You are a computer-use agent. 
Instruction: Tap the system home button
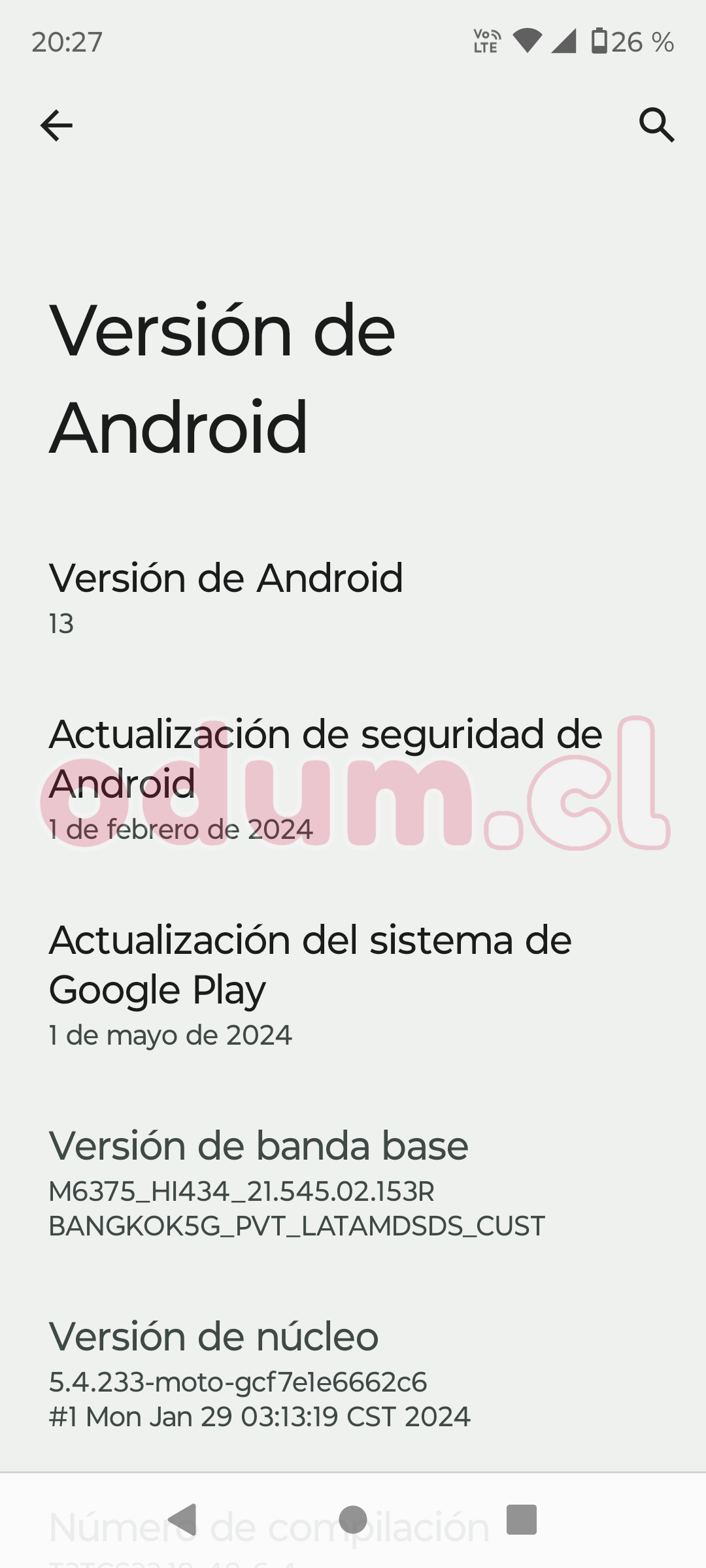[x=353, y=1519]
